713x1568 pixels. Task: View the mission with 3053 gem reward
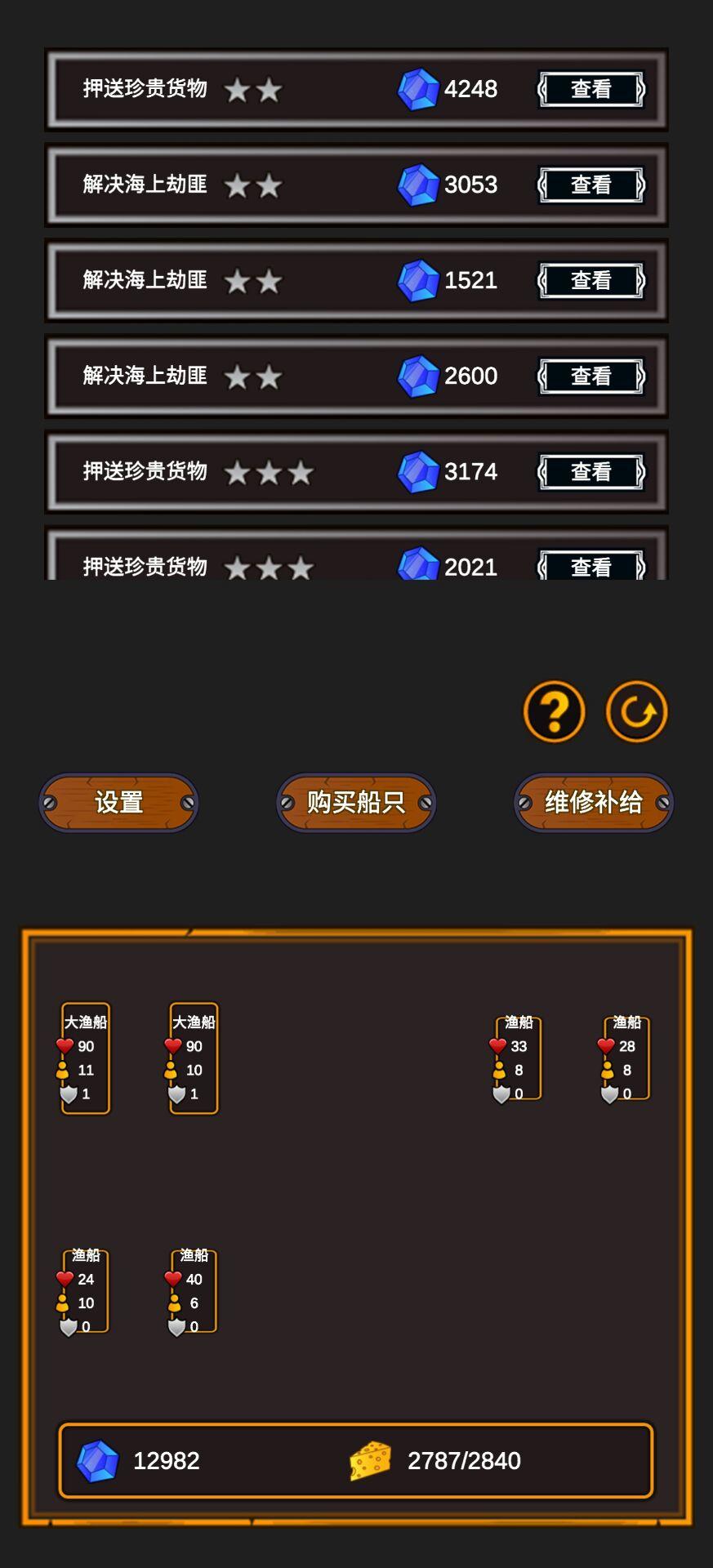tap(590, 185)
